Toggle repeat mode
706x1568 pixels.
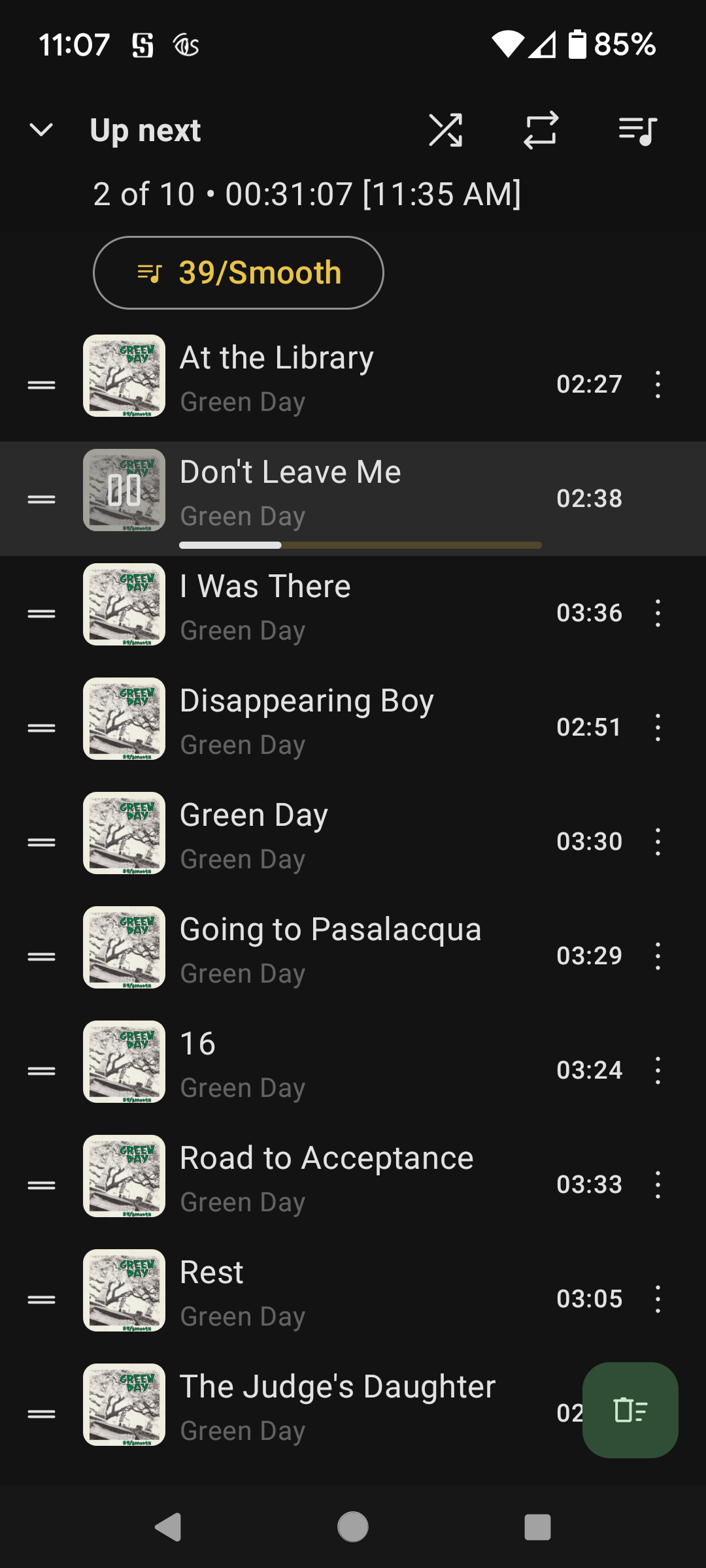click(x=541, y=130)
